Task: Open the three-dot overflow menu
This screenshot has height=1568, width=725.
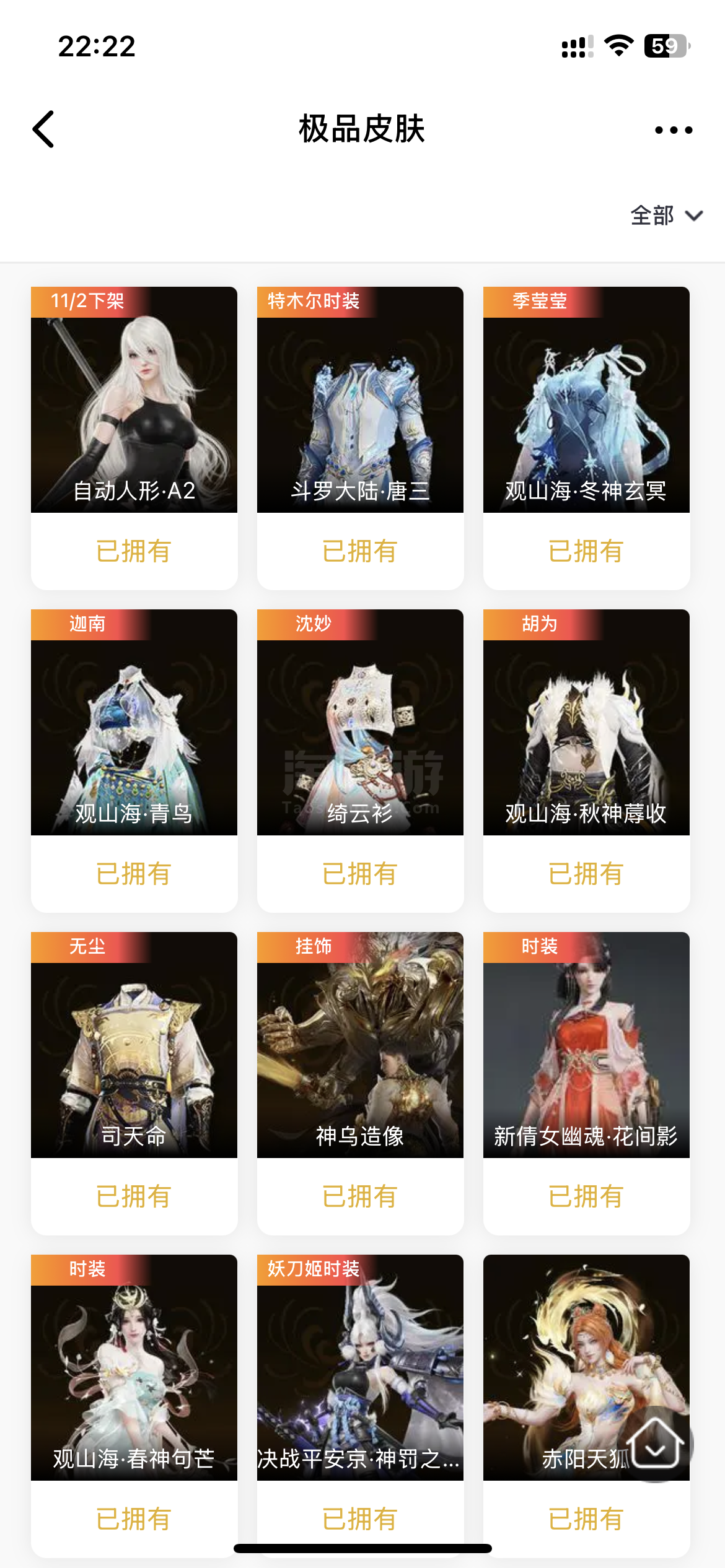Action: (674, 130)
